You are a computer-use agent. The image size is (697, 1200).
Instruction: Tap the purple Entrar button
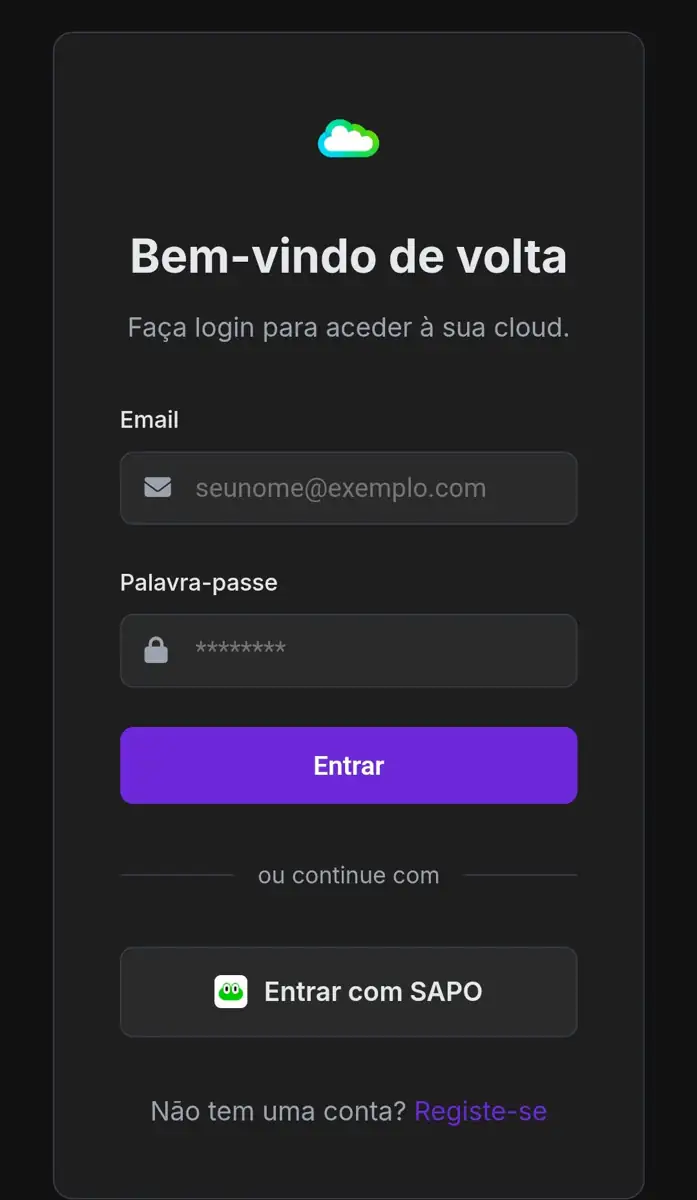tap(348, 765)
